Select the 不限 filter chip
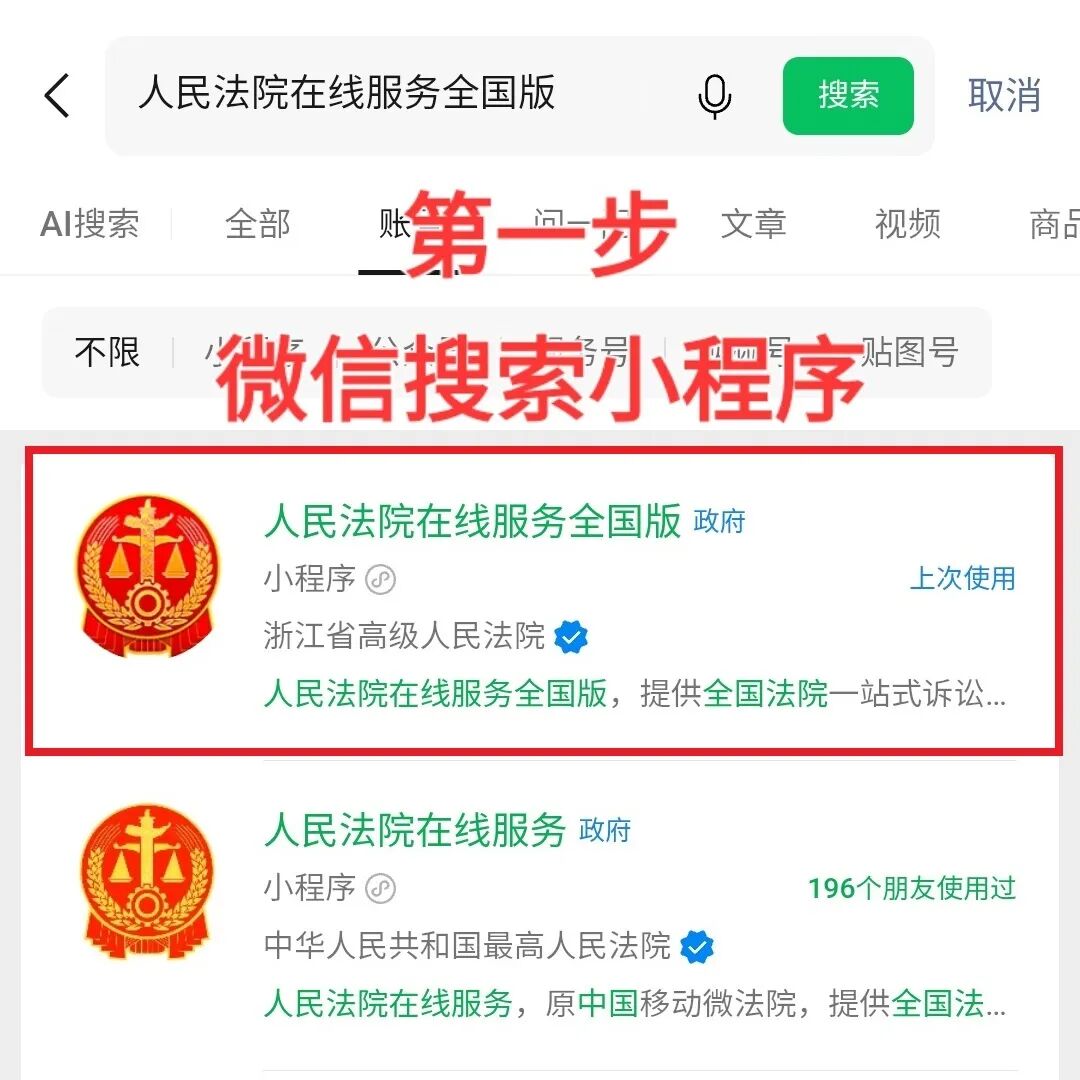This screenshot has height=1080, width=1080. point(107,352)
